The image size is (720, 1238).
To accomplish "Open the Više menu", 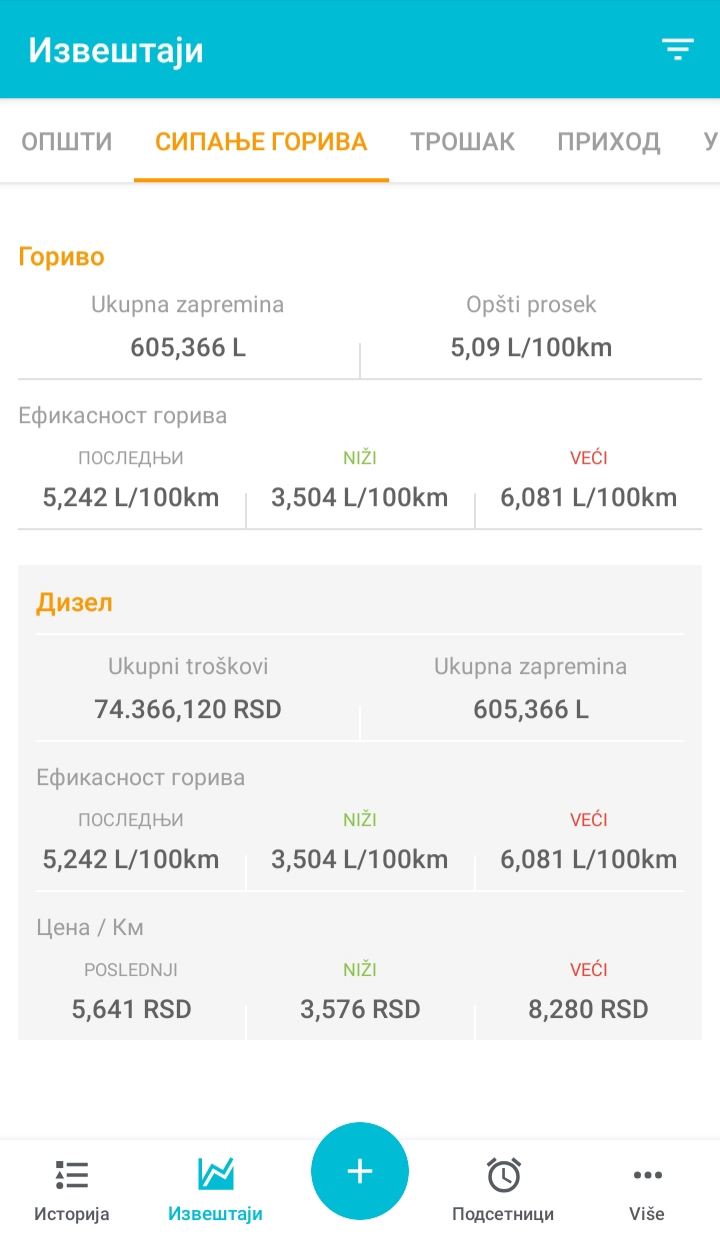I will pos(647,1190).
